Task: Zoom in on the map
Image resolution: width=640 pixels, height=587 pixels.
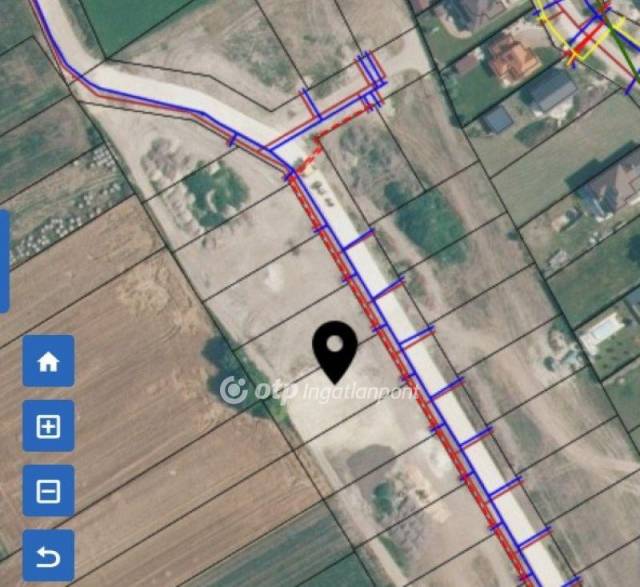Action: (48, 426)
